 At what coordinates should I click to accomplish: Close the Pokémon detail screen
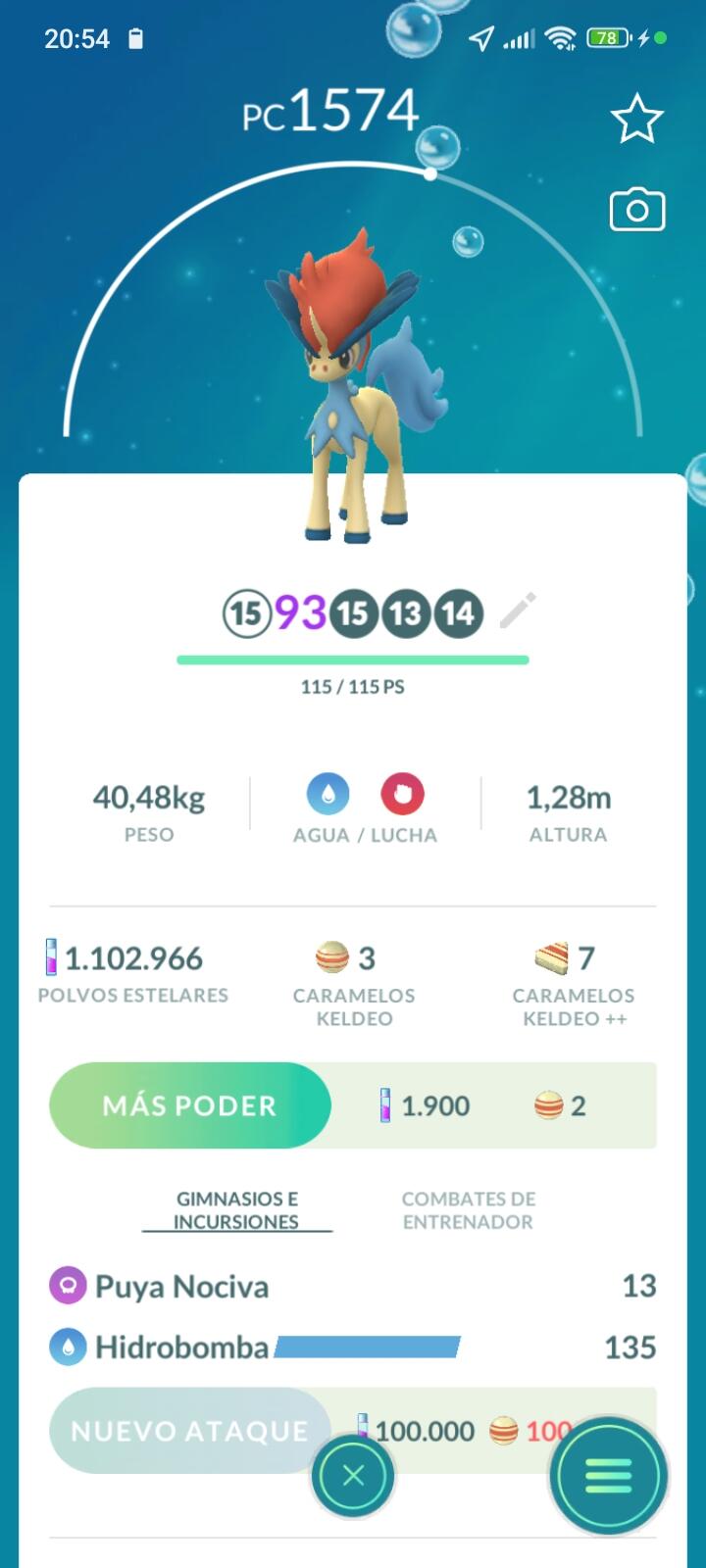click(x=353, y=1475)
